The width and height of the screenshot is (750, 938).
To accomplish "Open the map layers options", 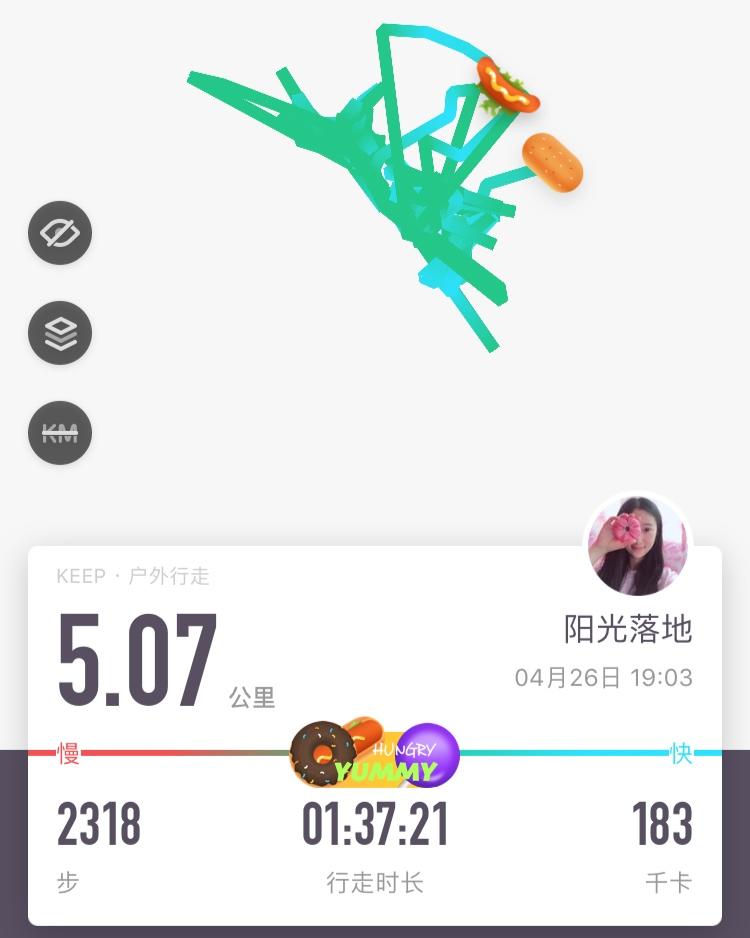I will tap(60, 333).
